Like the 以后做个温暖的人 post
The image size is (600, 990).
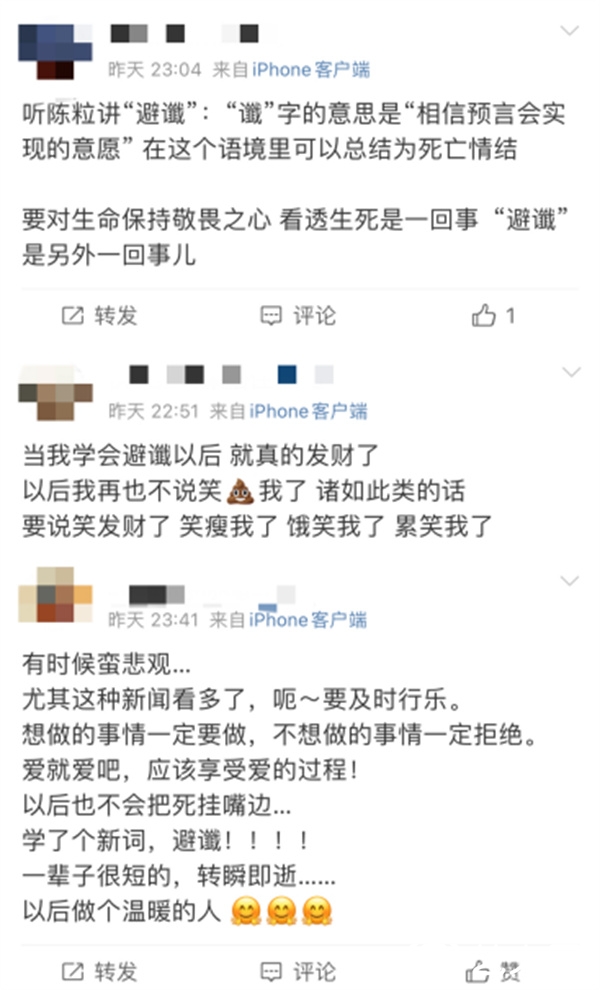[495, 970]
